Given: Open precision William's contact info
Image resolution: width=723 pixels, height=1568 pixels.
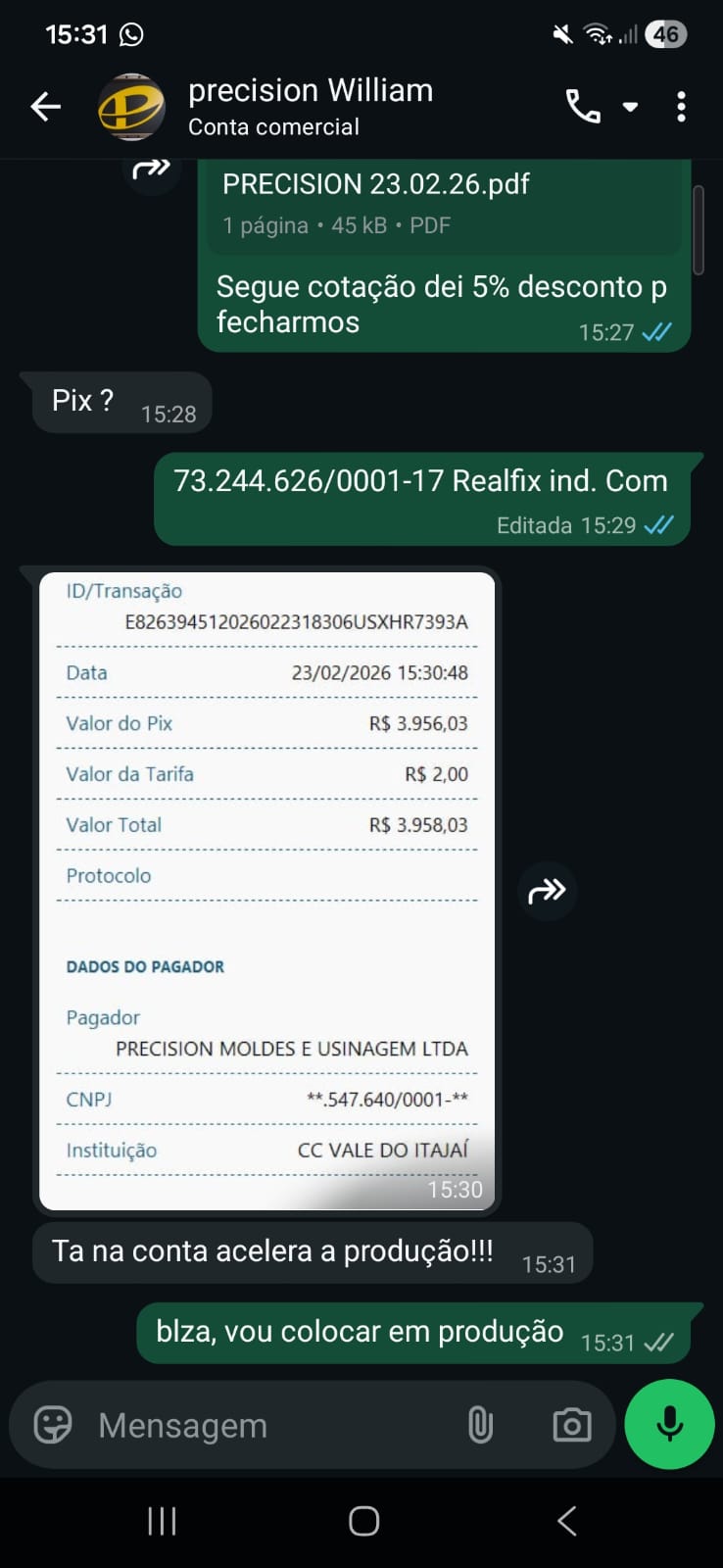Looking at the screenshot, I should point(310,106).
